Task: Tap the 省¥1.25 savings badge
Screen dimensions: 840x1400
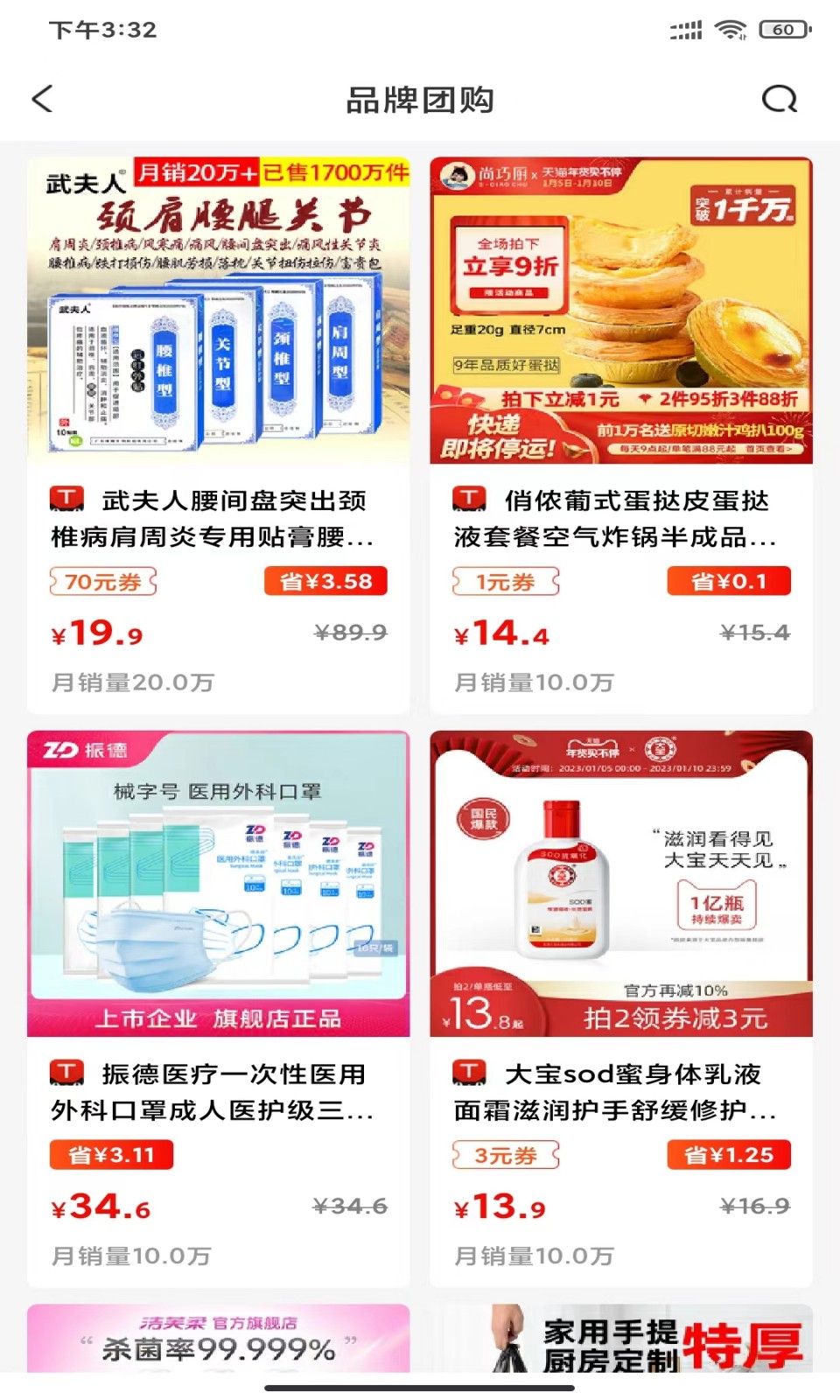Action: click(728, 1155)
